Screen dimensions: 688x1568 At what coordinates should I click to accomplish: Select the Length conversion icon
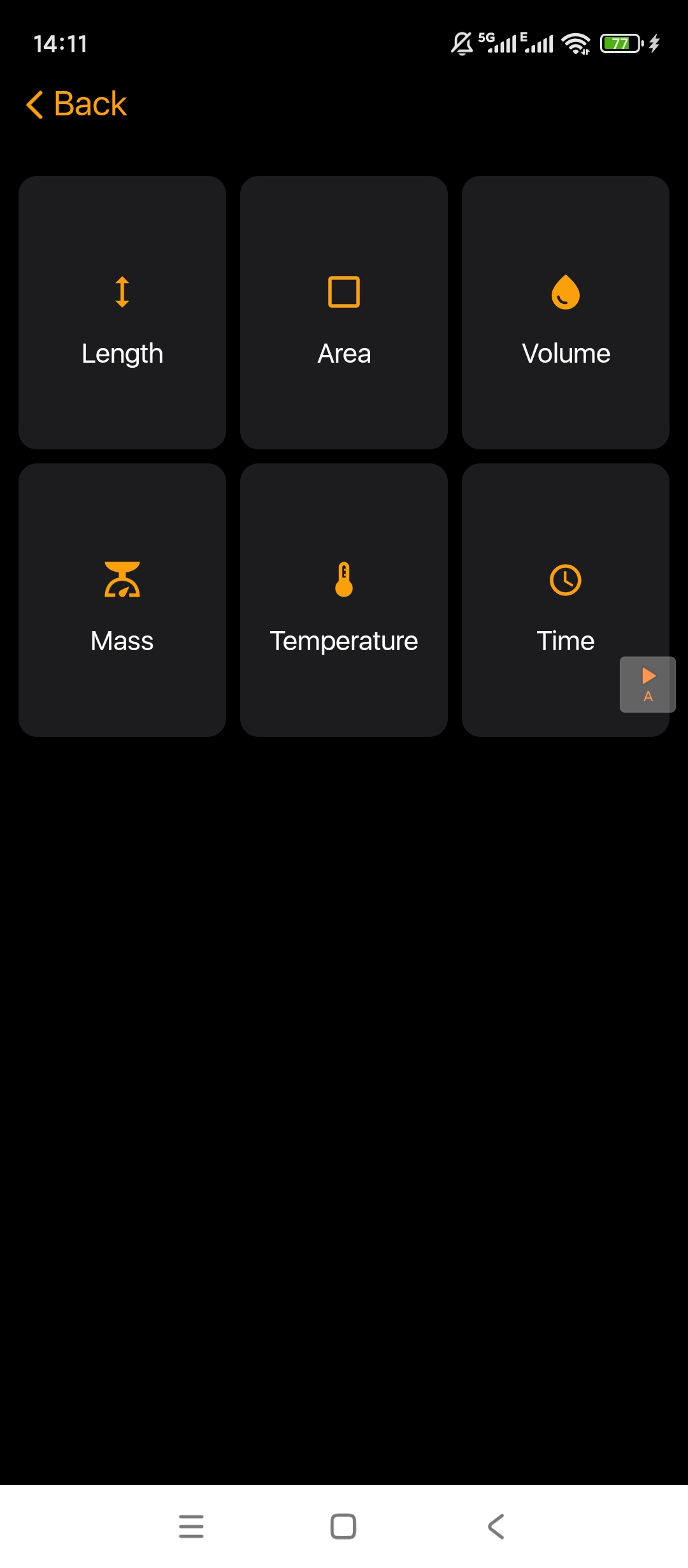pyautogui.click(x=122, y=293)
